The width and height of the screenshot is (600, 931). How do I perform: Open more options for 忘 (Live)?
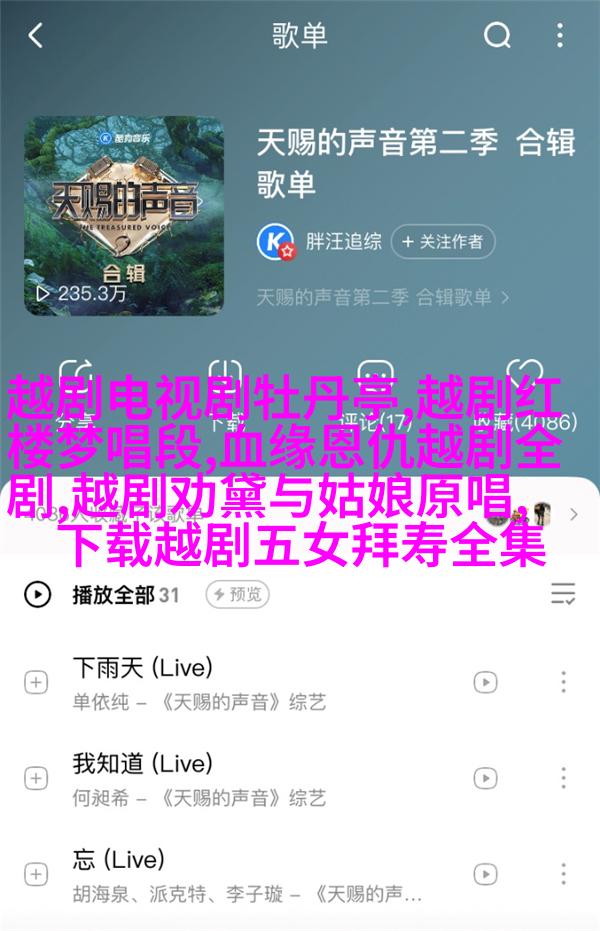(x=563, y=874)
